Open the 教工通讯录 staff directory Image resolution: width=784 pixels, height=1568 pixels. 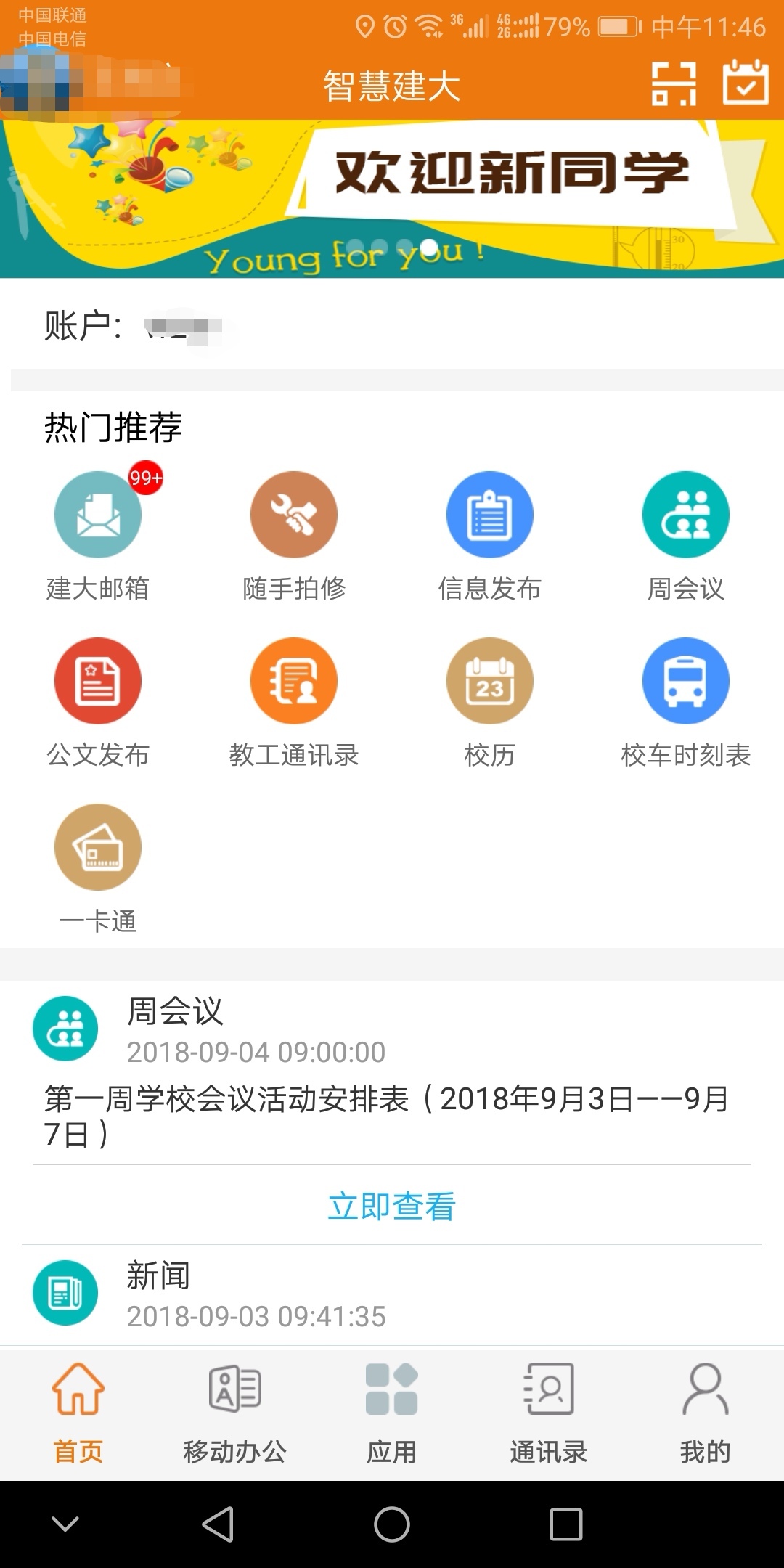click(293, 680)
